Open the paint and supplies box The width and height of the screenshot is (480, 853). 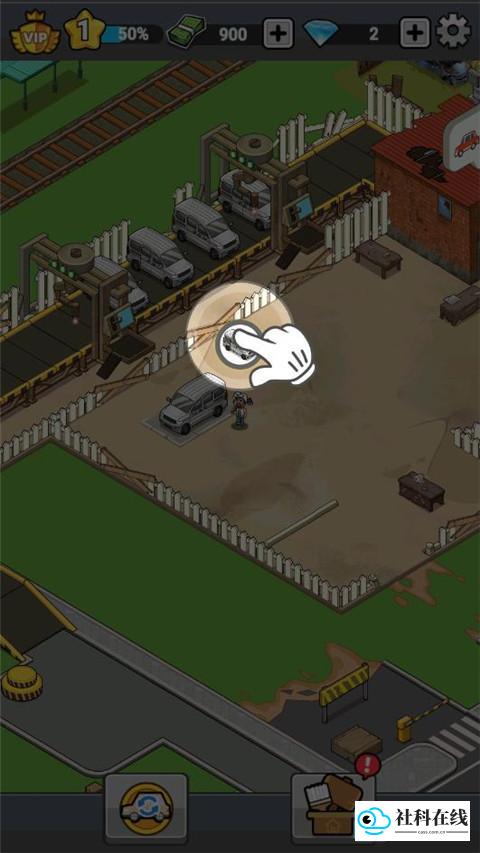pyautogui.click(x=333, y=805)
